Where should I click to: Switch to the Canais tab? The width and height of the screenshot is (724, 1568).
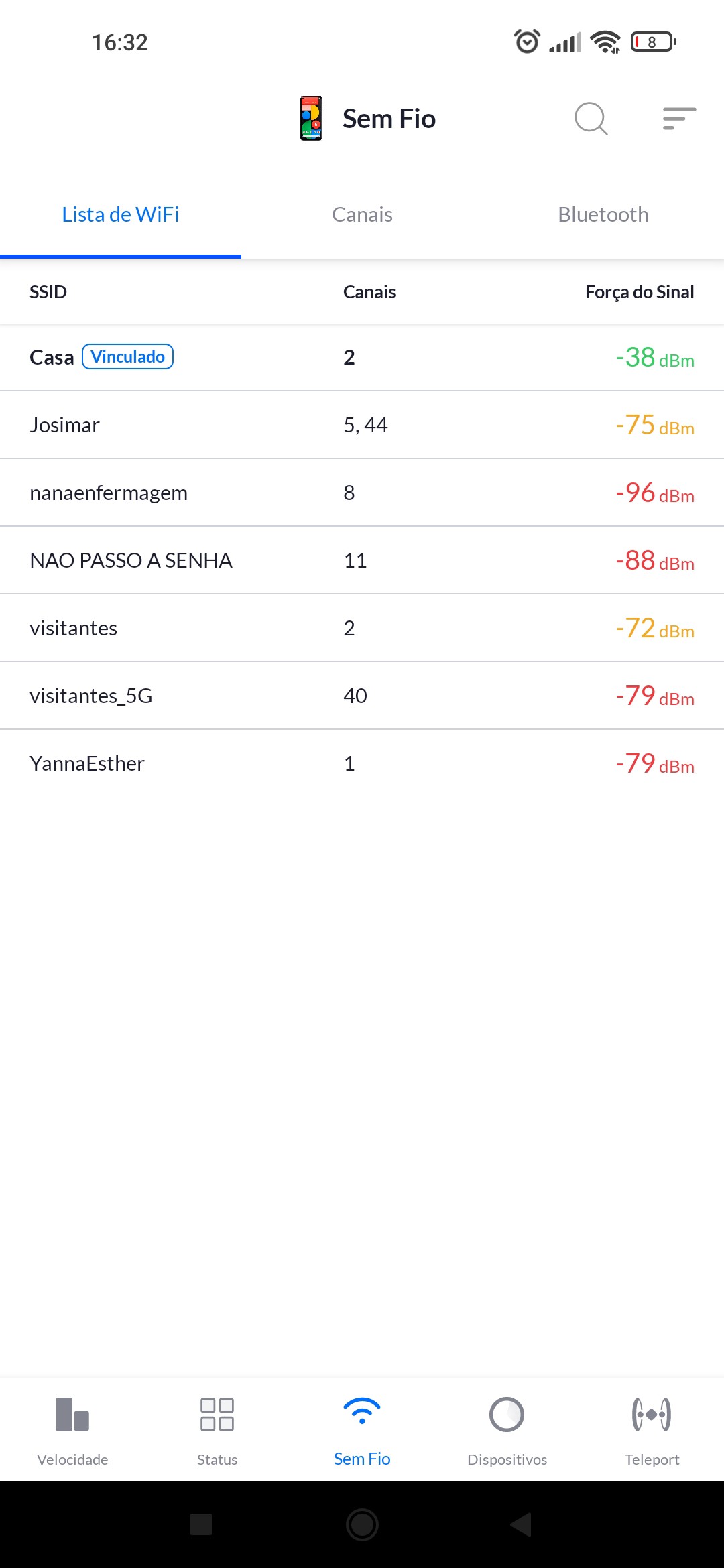coord(362,214)
